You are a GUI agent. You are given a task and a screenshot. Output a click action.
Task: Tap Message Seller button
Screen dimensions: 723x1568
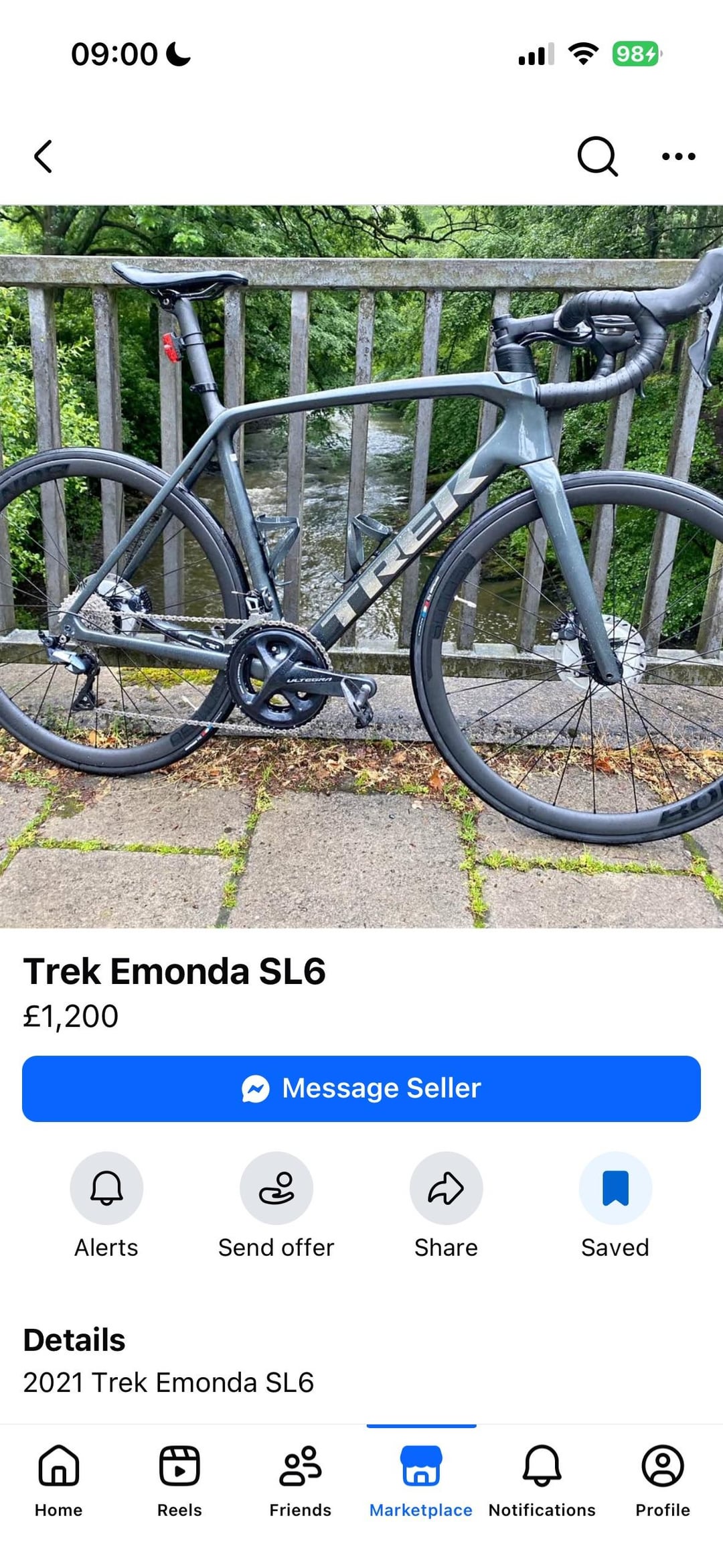tap(361, 1088)
